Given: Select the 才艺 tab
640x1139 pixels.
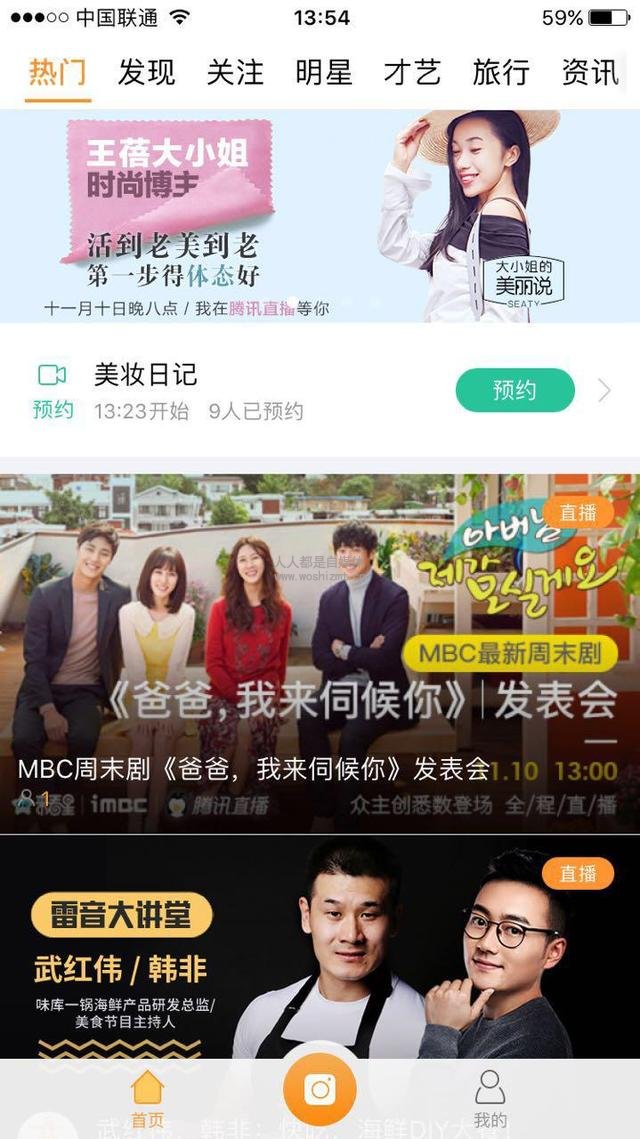Looking at the screenshot, I should [x=412, y=73].
